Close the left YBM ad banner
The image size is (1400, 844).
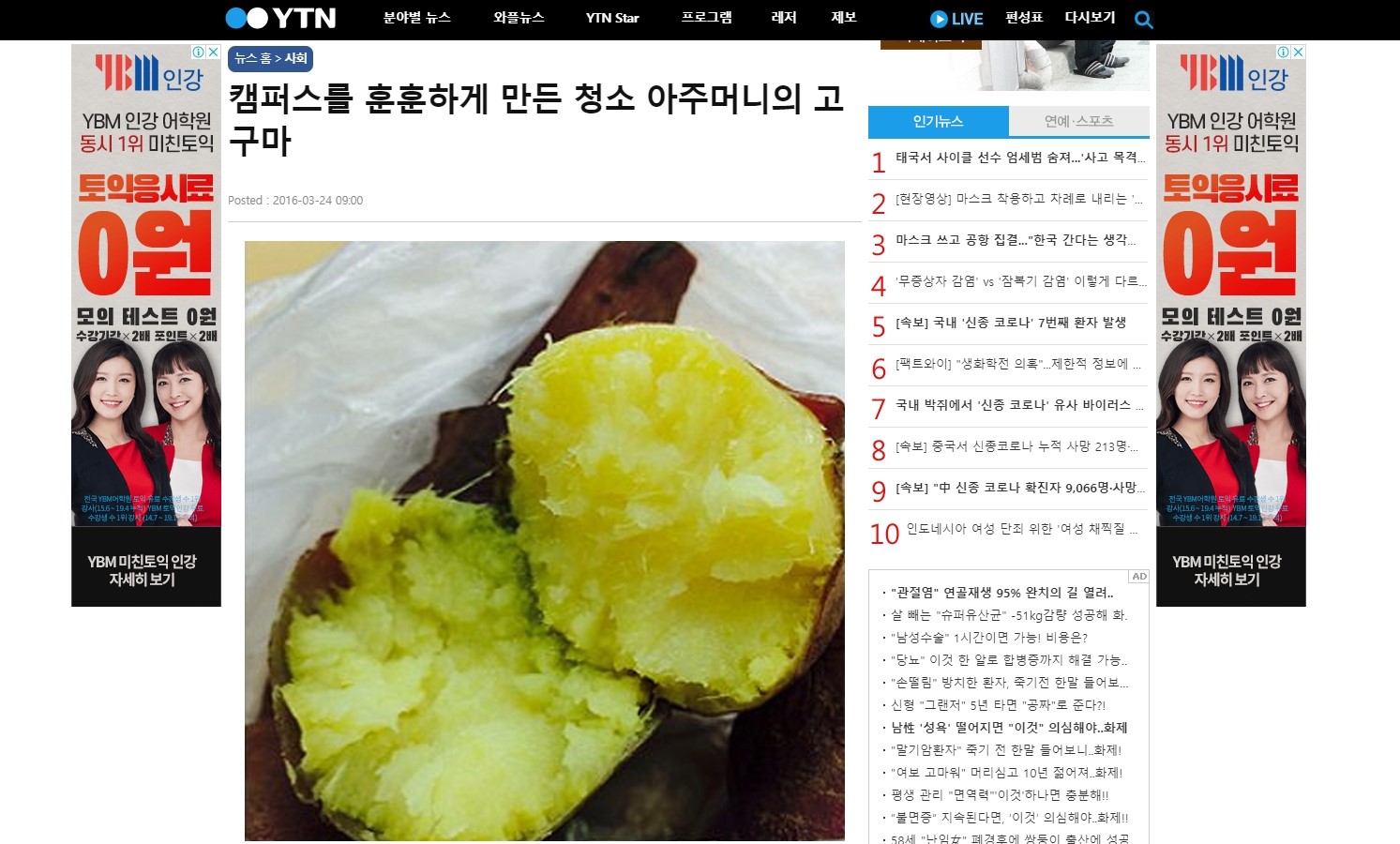tap(213, 53)
